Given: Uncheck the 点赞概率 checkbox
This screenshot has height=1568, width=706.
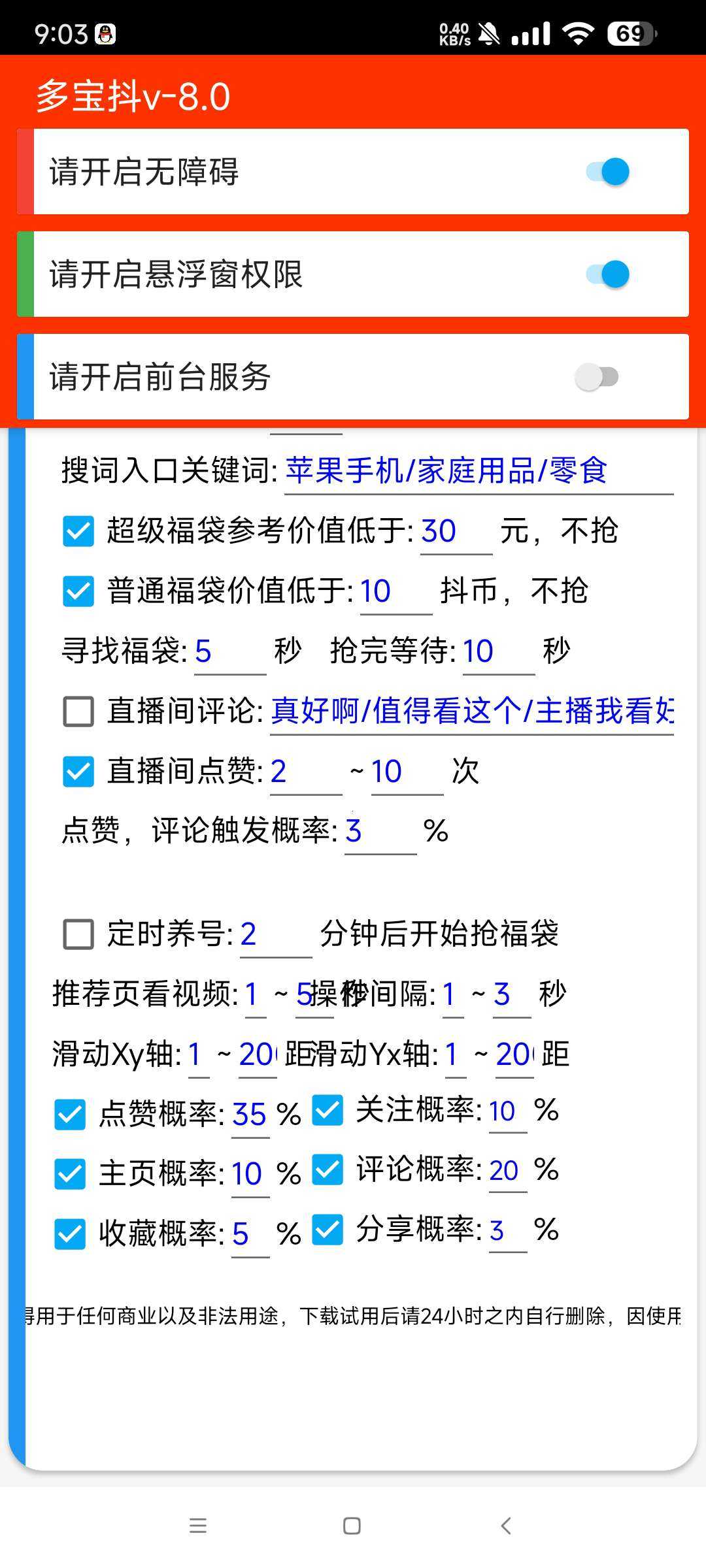Looking at the screenshot, I should (70, 1115).
